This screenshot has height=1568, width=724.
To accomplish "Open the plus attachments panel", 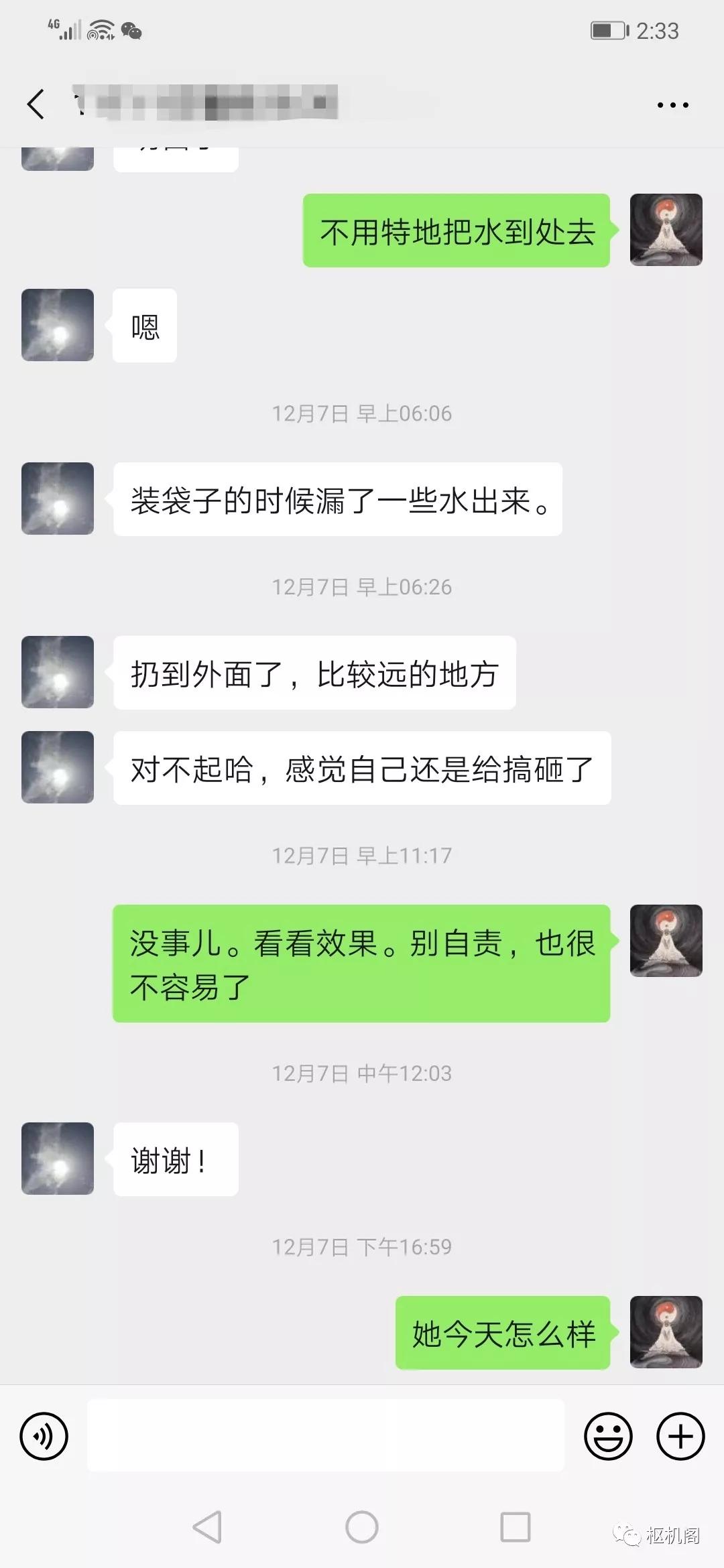I will [x=680, y=1436].
